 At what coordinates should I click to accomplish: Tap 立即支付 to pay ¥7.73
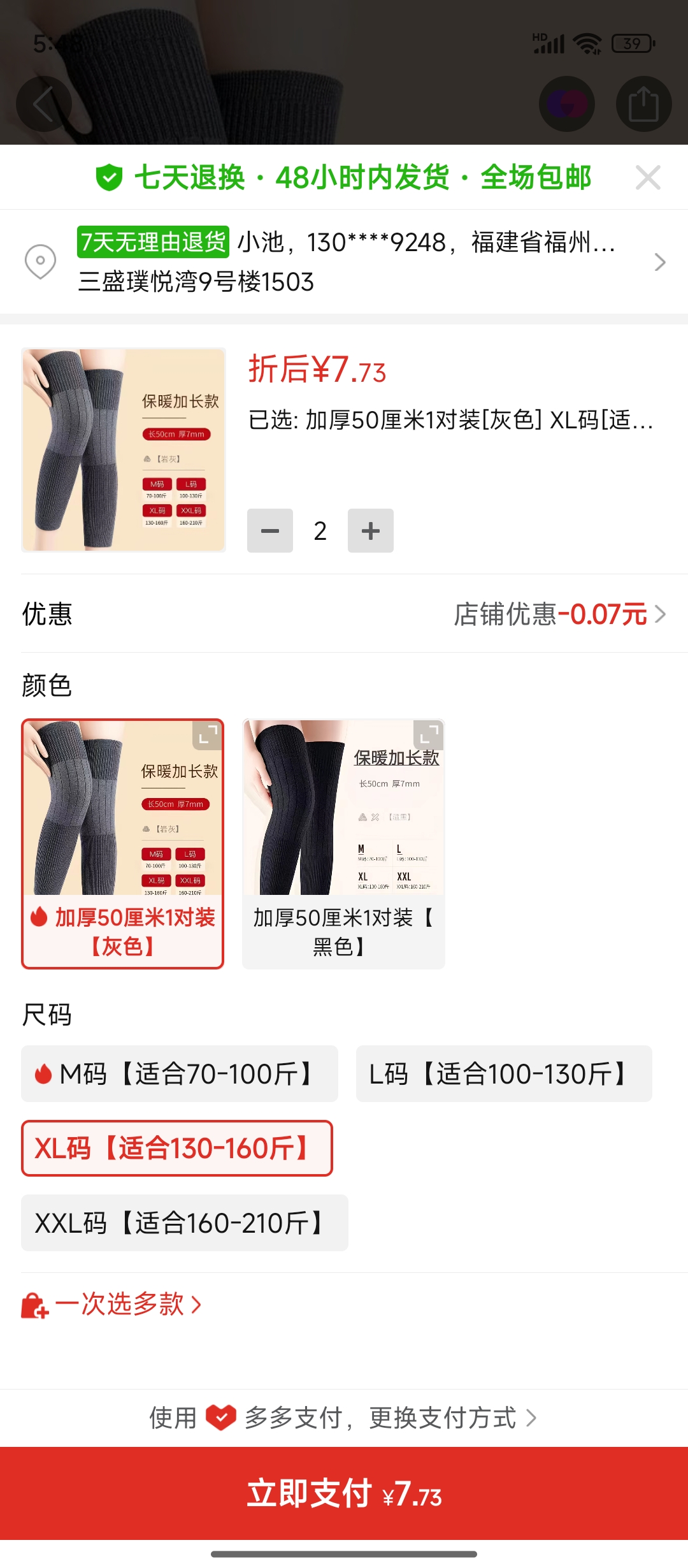[x=344, y=1493]
